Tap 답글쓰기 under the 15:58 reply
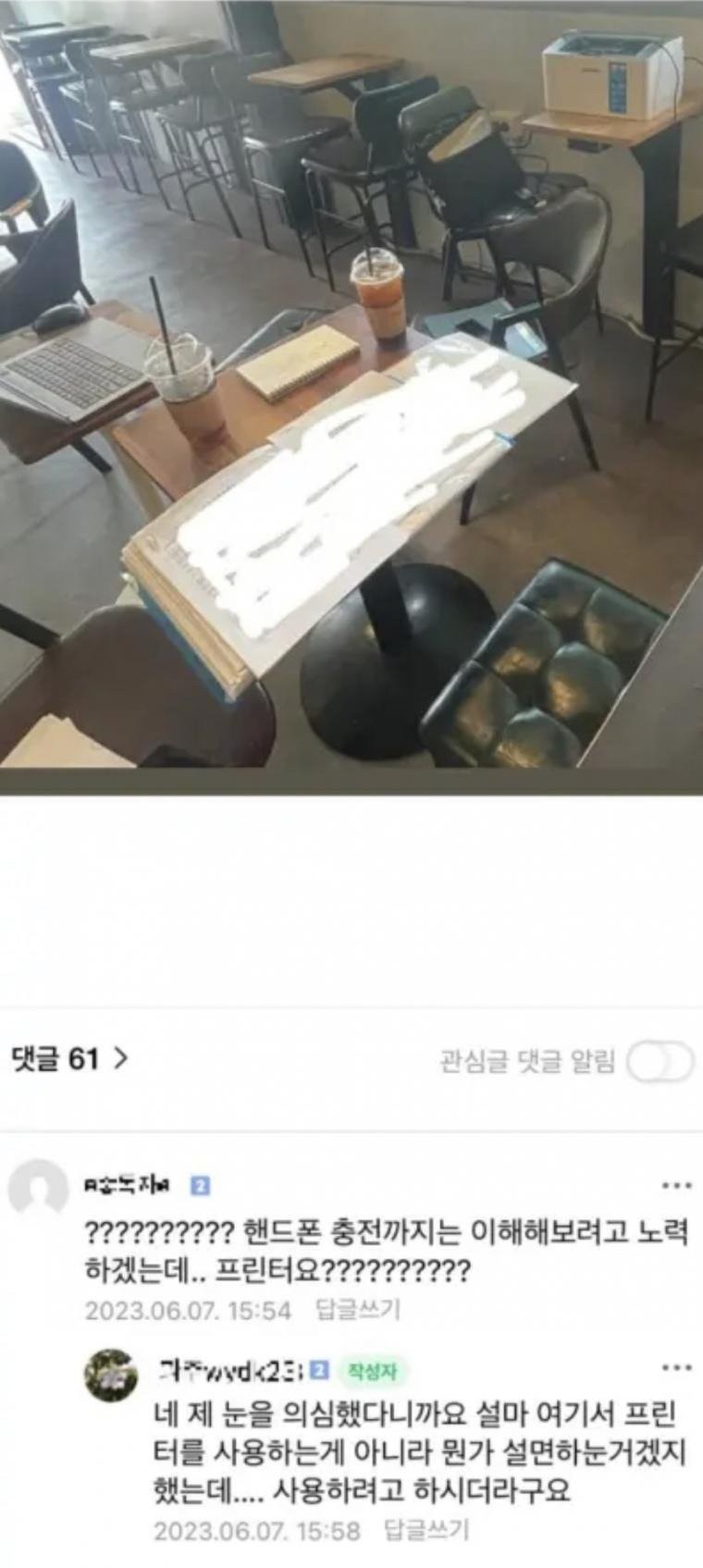Image resolution: width=703 pixels, height=1568 pixels. pos(426,1530)
